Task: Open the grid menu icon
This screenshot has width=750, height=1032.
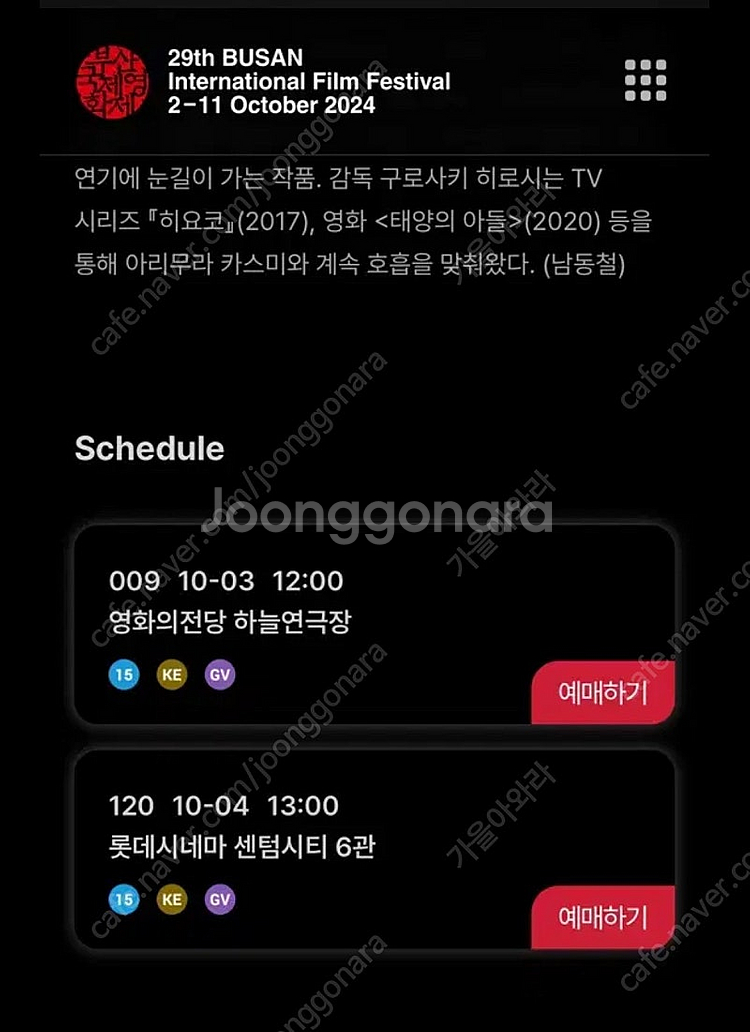Action: point(645,80)
